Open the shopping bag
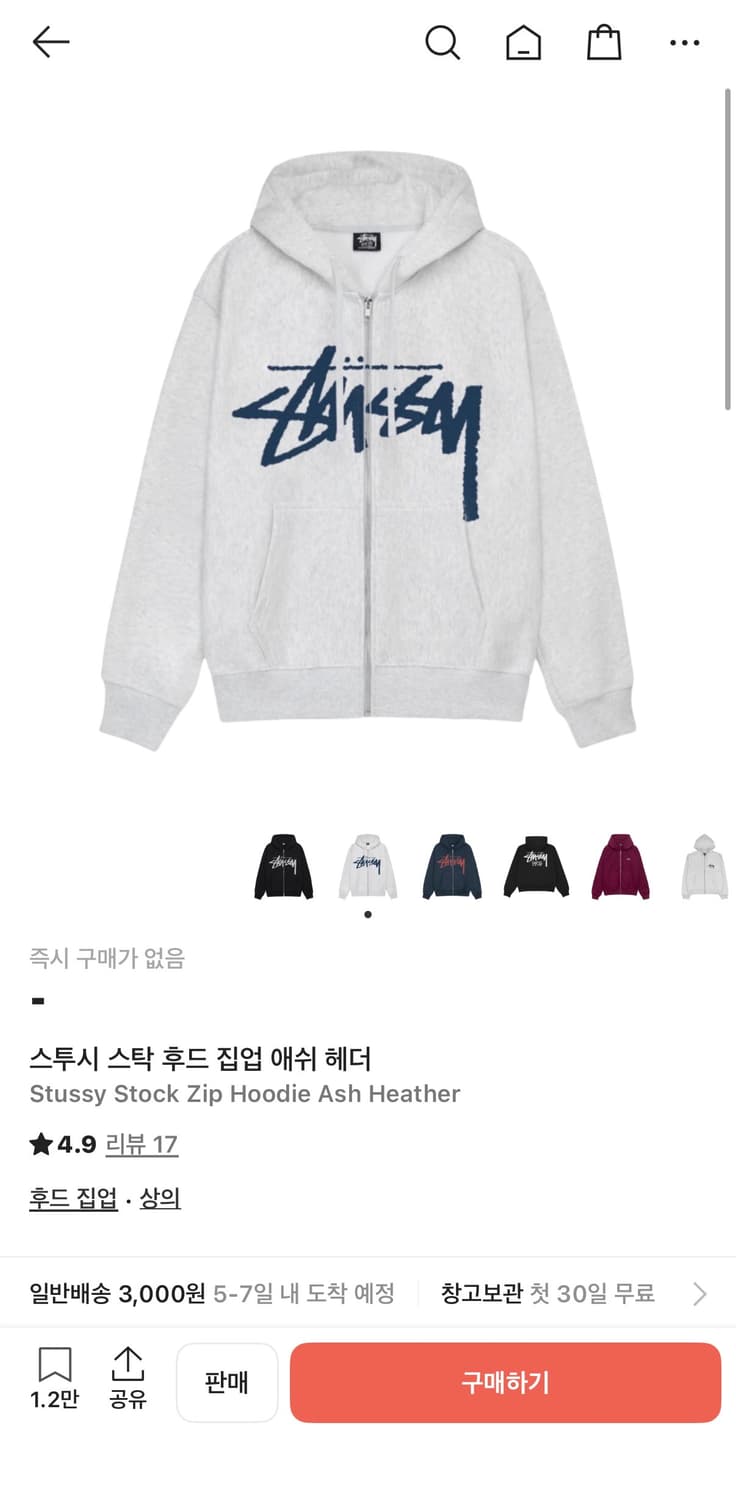This screenshot has width=736, height=1500. [603, 43]
